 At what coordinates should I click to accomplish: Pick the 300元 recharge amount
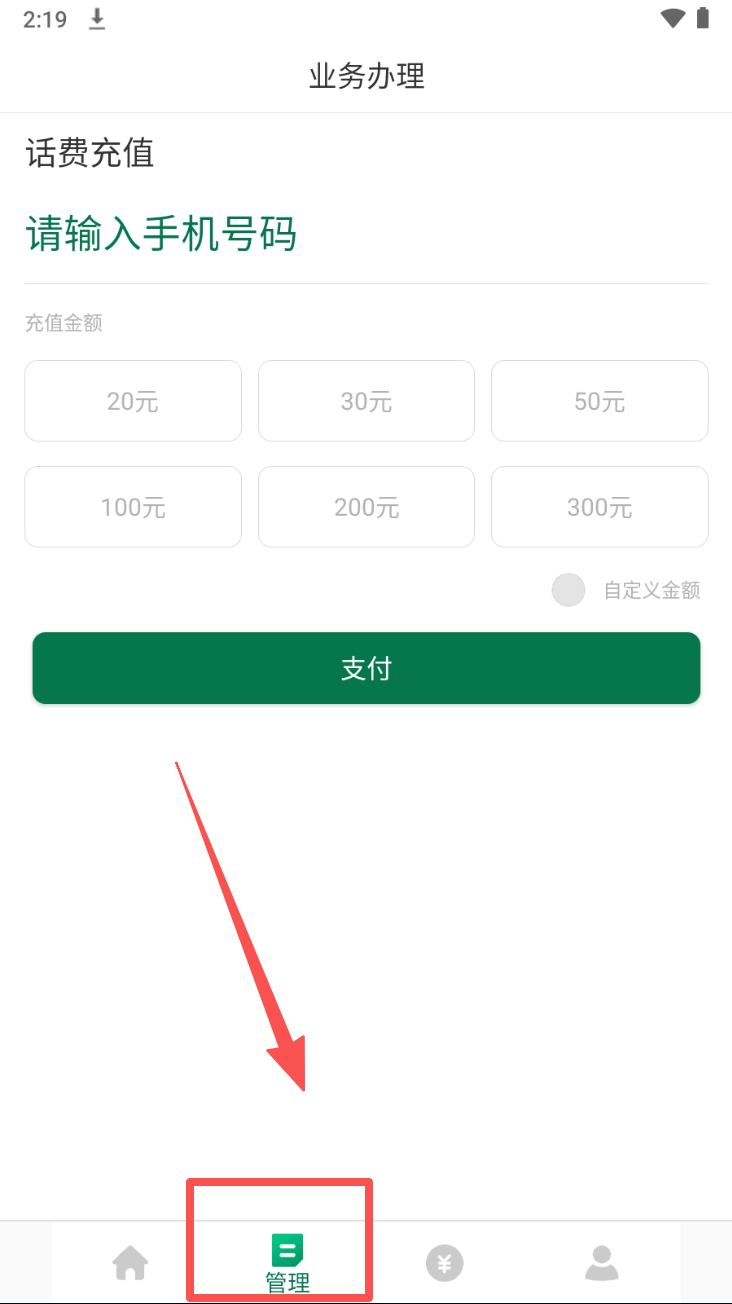point(600,507)
